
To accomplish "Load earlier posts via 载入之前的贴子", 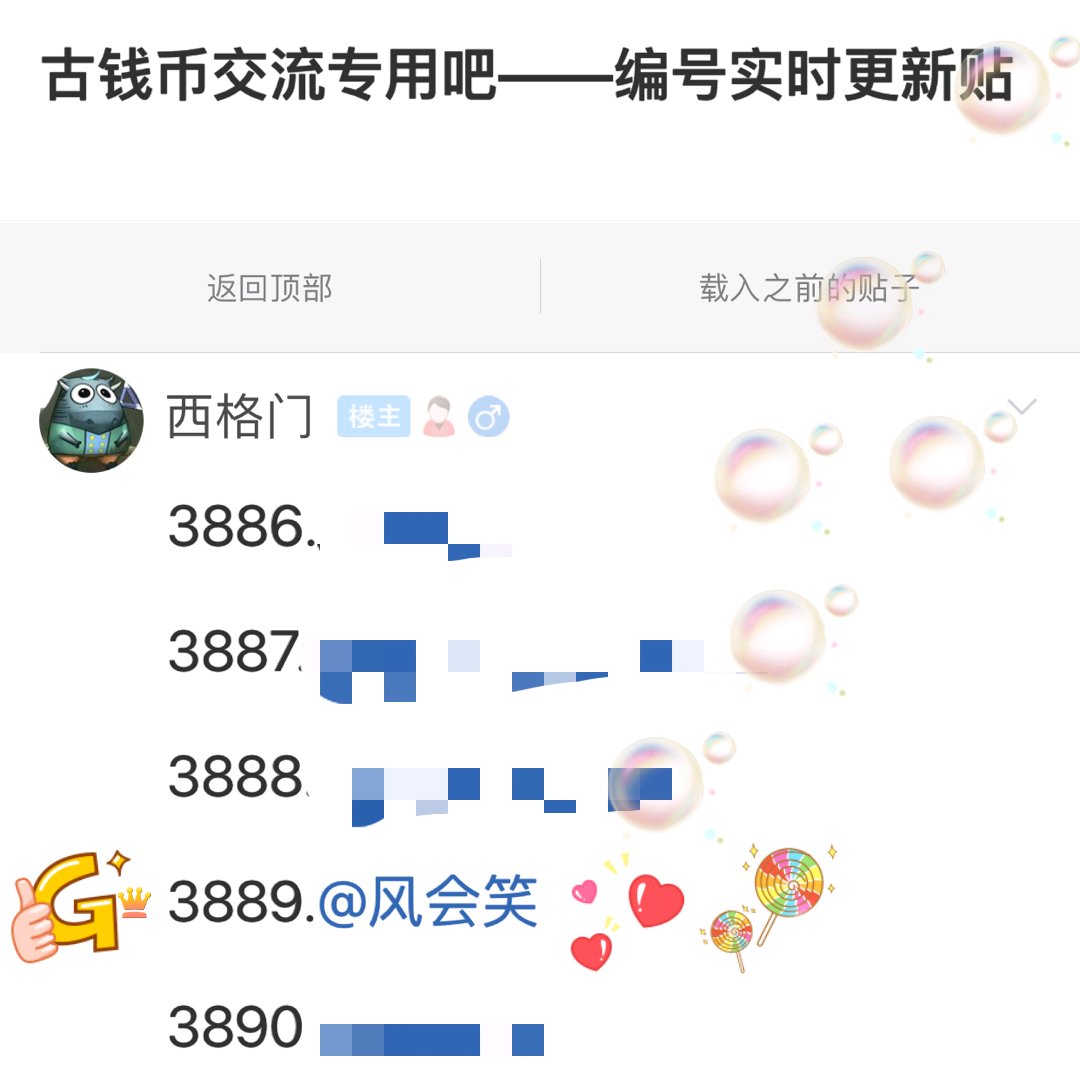I will coord(809,288).
